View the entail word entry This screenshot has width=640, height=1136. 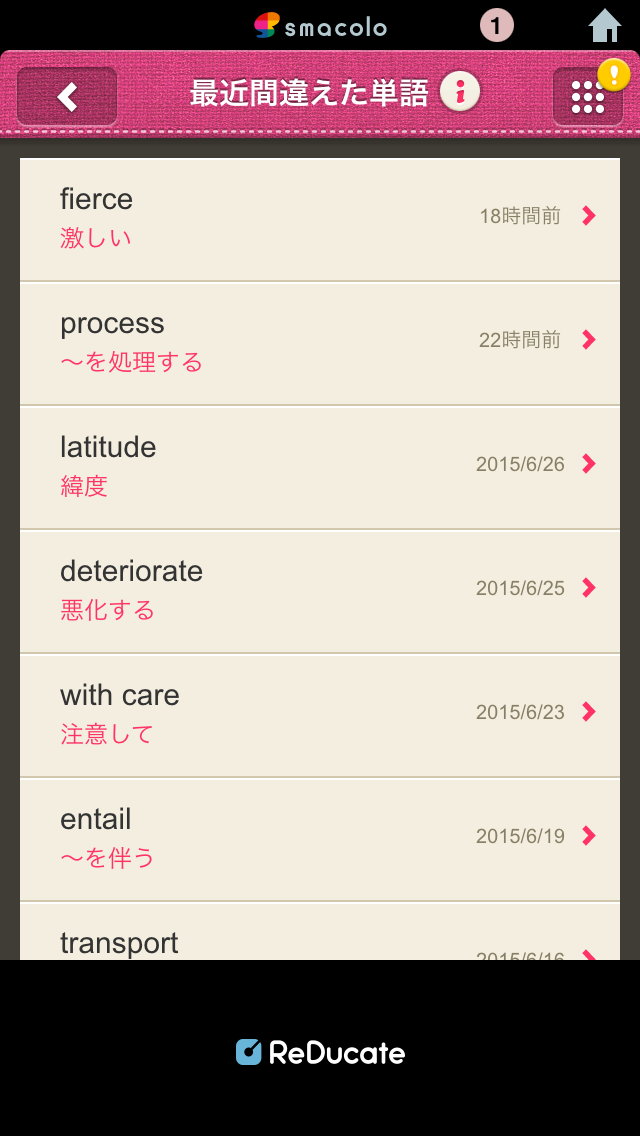[x=320, y=839]
